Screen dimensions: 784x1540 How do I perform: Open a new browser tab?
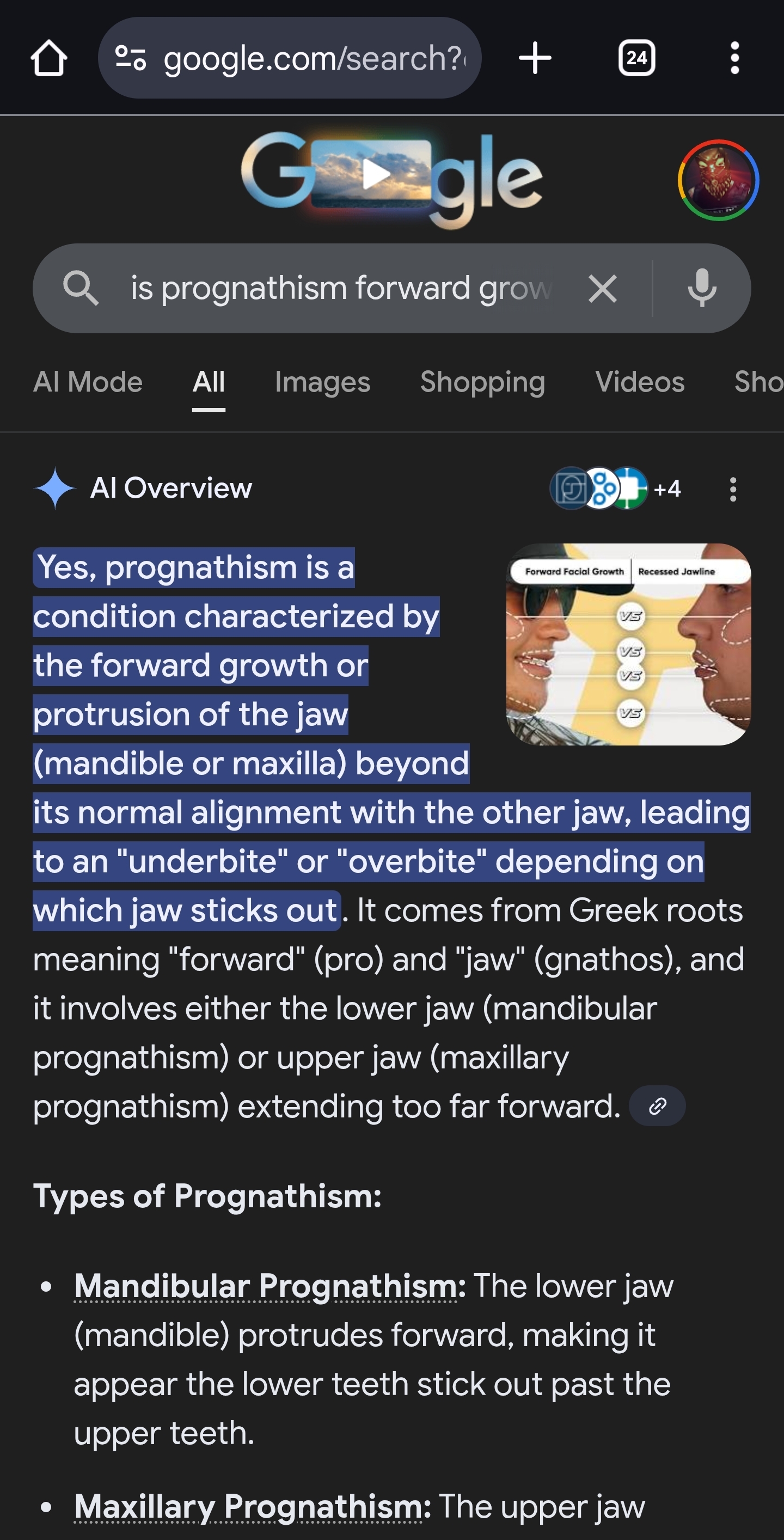tap(534, 58)
